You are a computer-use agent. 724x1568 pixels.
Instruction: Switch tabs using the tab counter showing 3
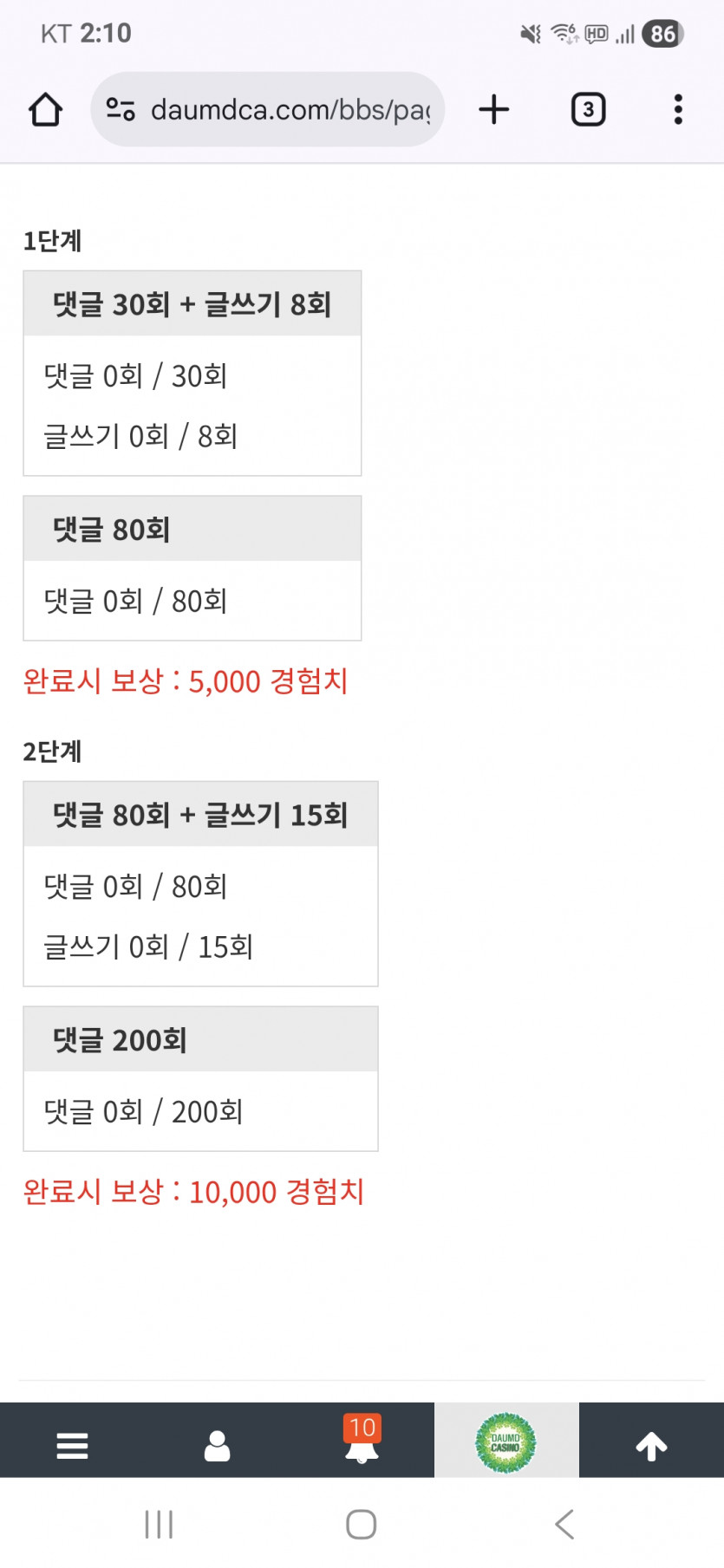click(587, 109)
